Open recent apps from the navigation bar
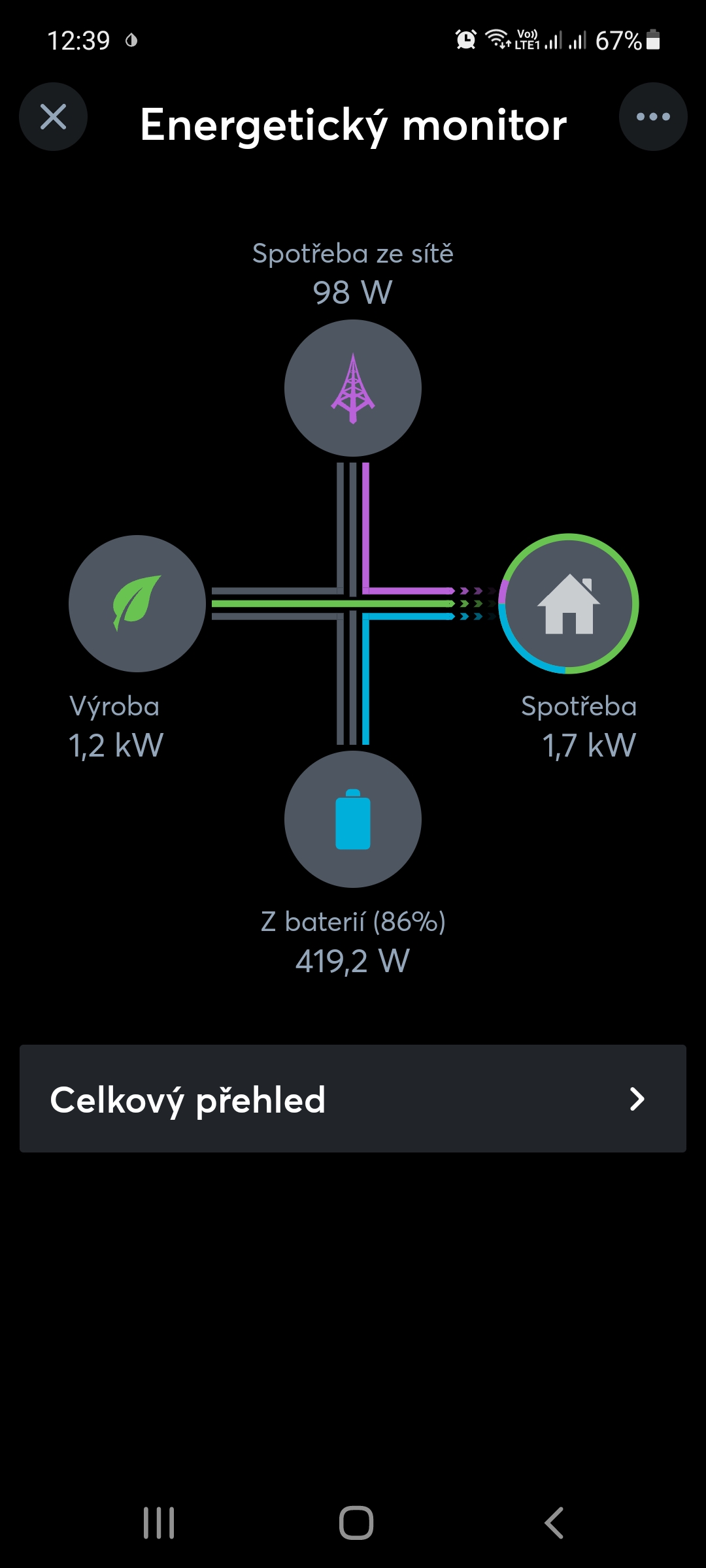 159,1523
